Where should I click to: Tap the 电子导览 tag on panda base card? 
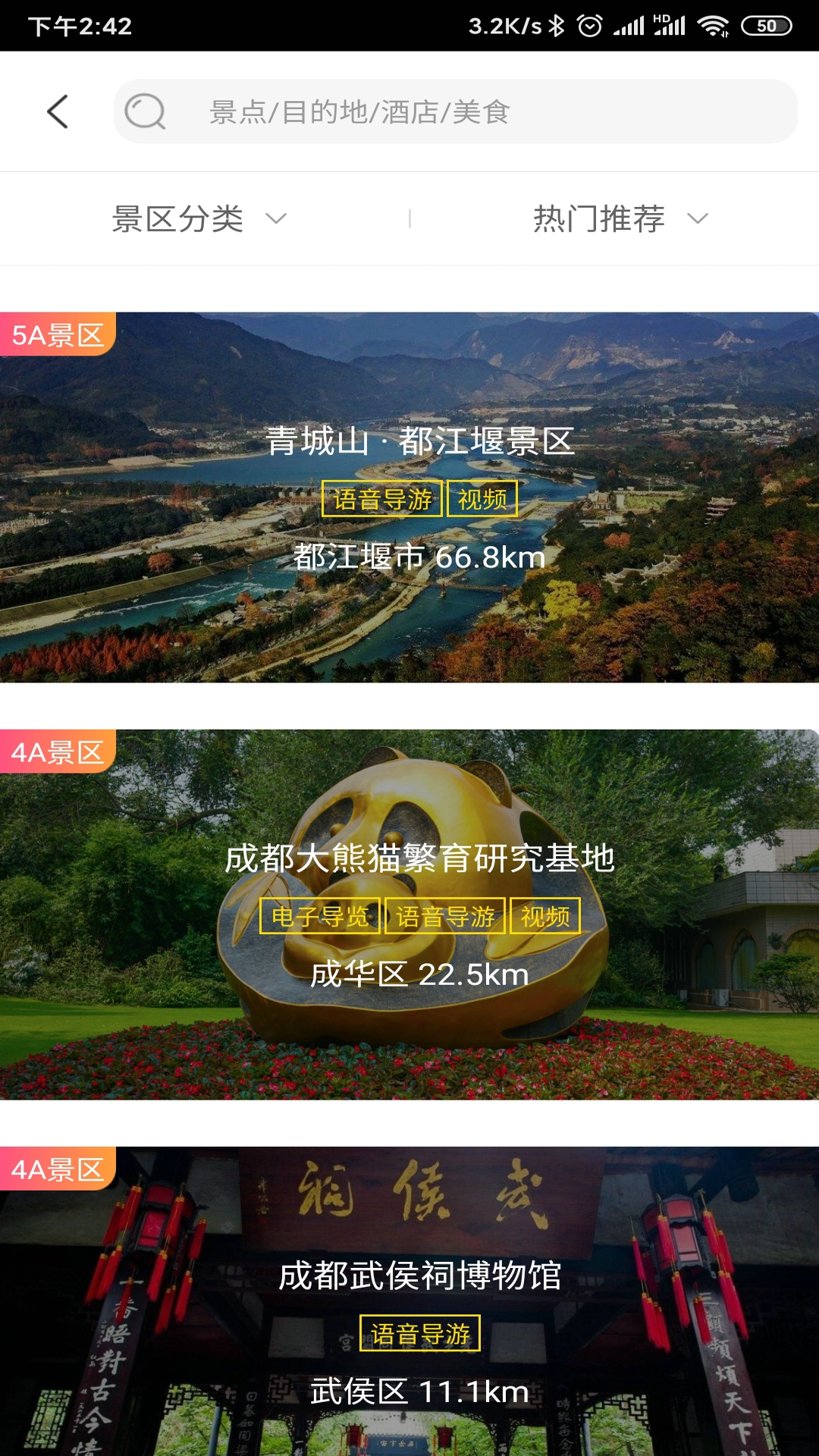[x=322, y=915]
